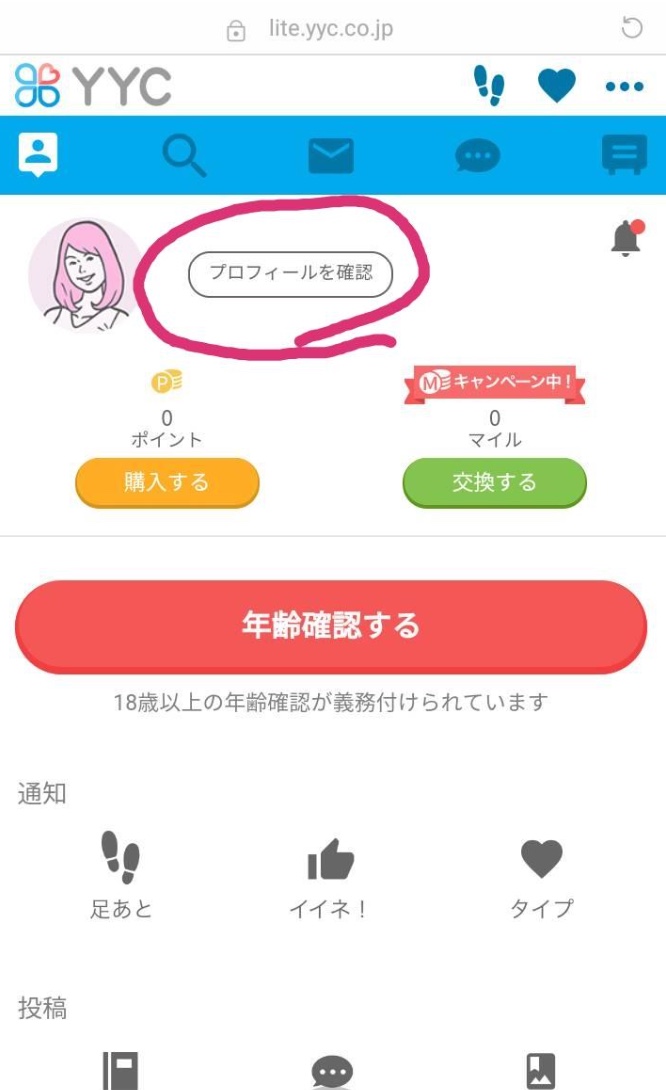This screenshot has height=1090, width=666.
Task: Open the footprints icon in the header
Action: click(489, 87)
